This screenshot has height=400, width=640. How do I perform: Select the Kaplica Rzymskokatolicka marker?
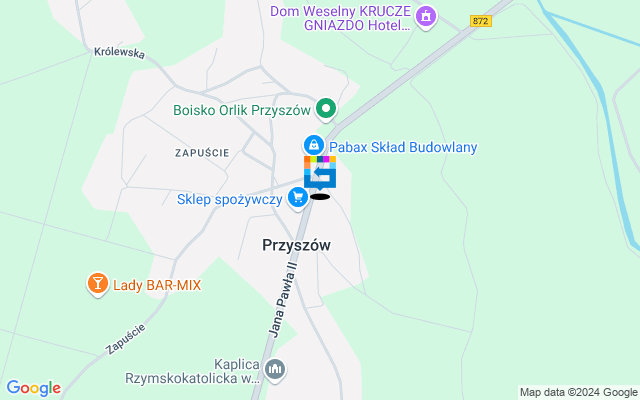point(276,370)
